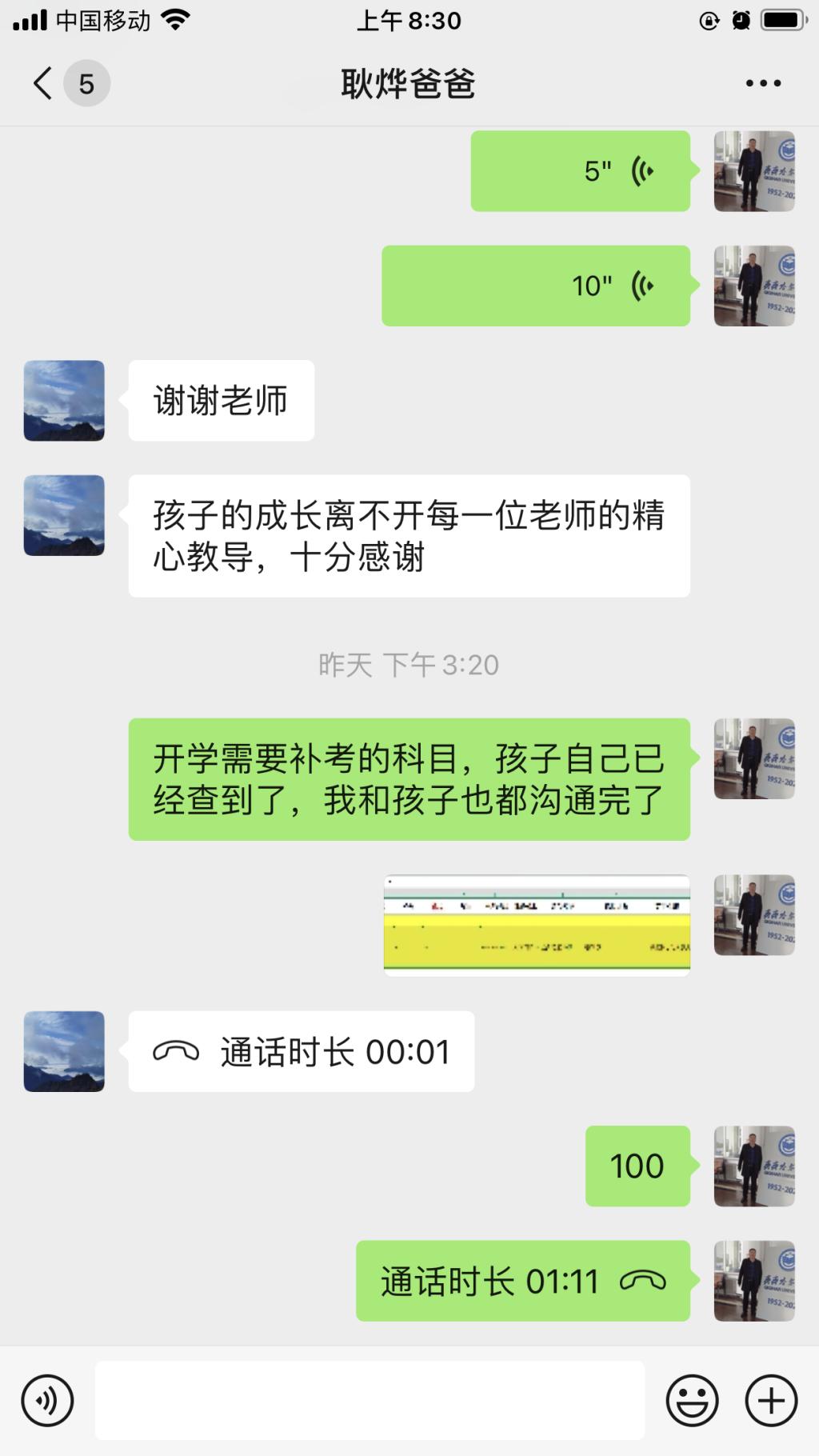View the contact's profile by avatar next to 谢谢老师
The image size is (819, 1456).
(x=64, y=400)
